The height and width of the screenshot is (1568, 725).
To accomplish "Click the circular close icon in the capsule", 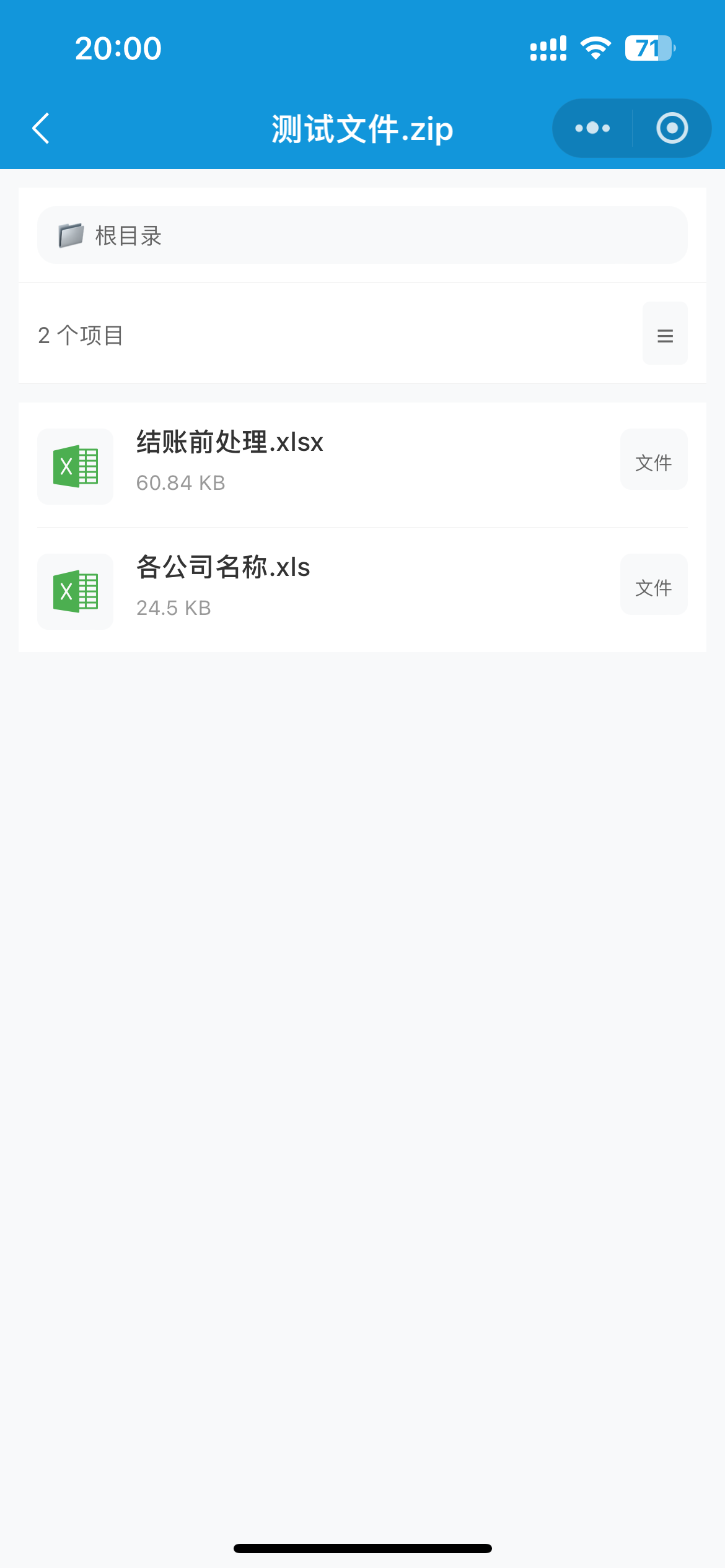I will coord(672,128).
